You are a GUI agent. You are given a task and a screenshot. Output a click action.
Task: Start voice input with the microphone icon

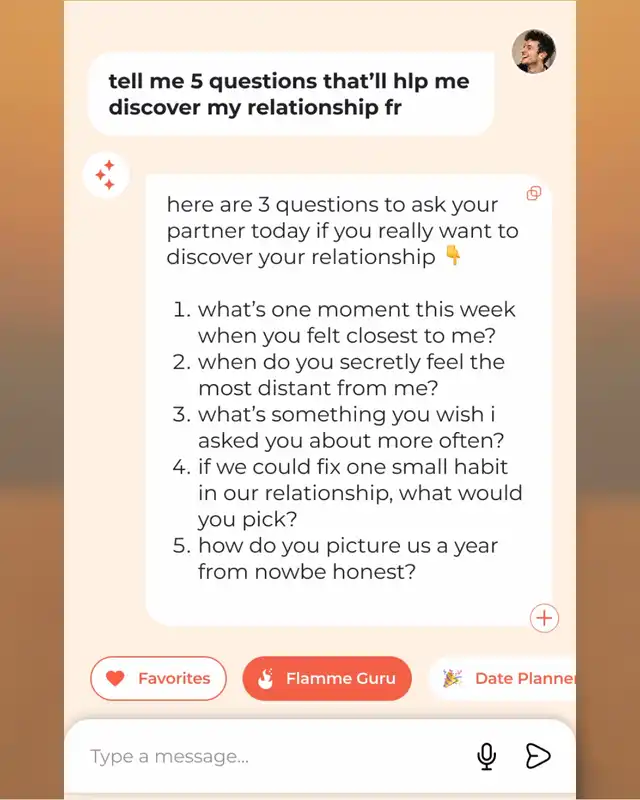pyautogui.click(x=486, y=756)
